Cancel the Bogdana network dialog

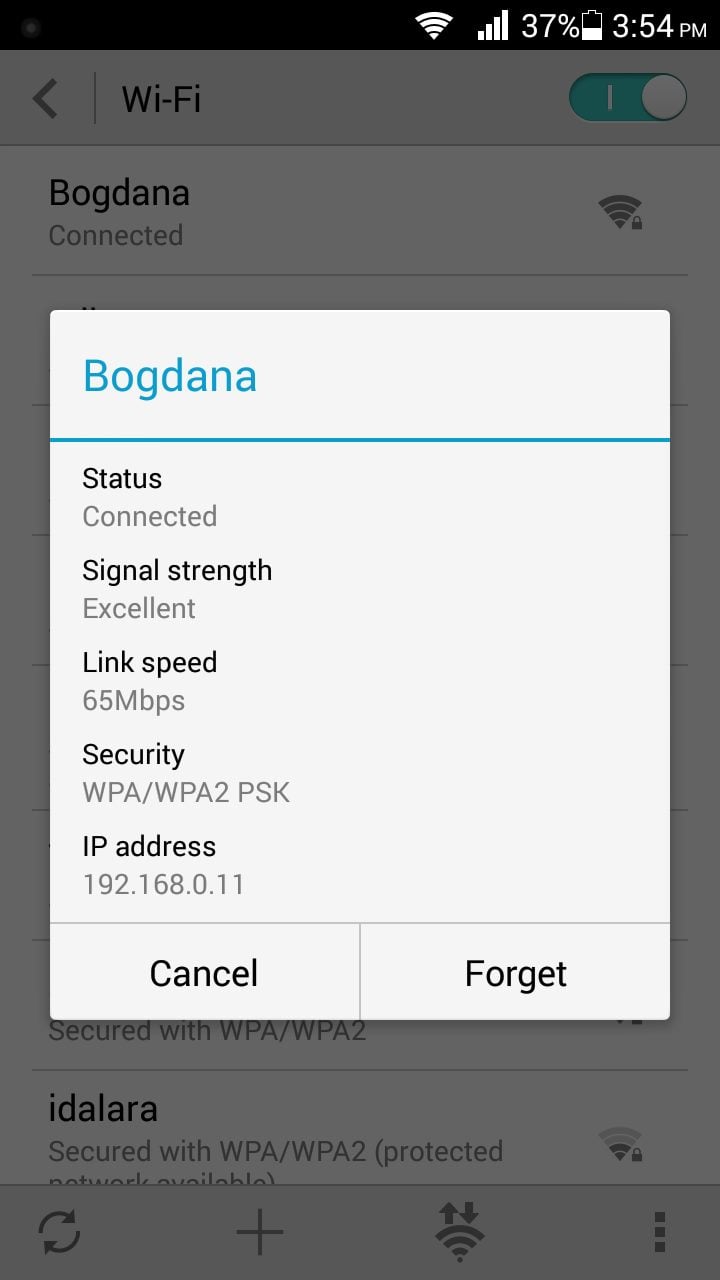204,972
